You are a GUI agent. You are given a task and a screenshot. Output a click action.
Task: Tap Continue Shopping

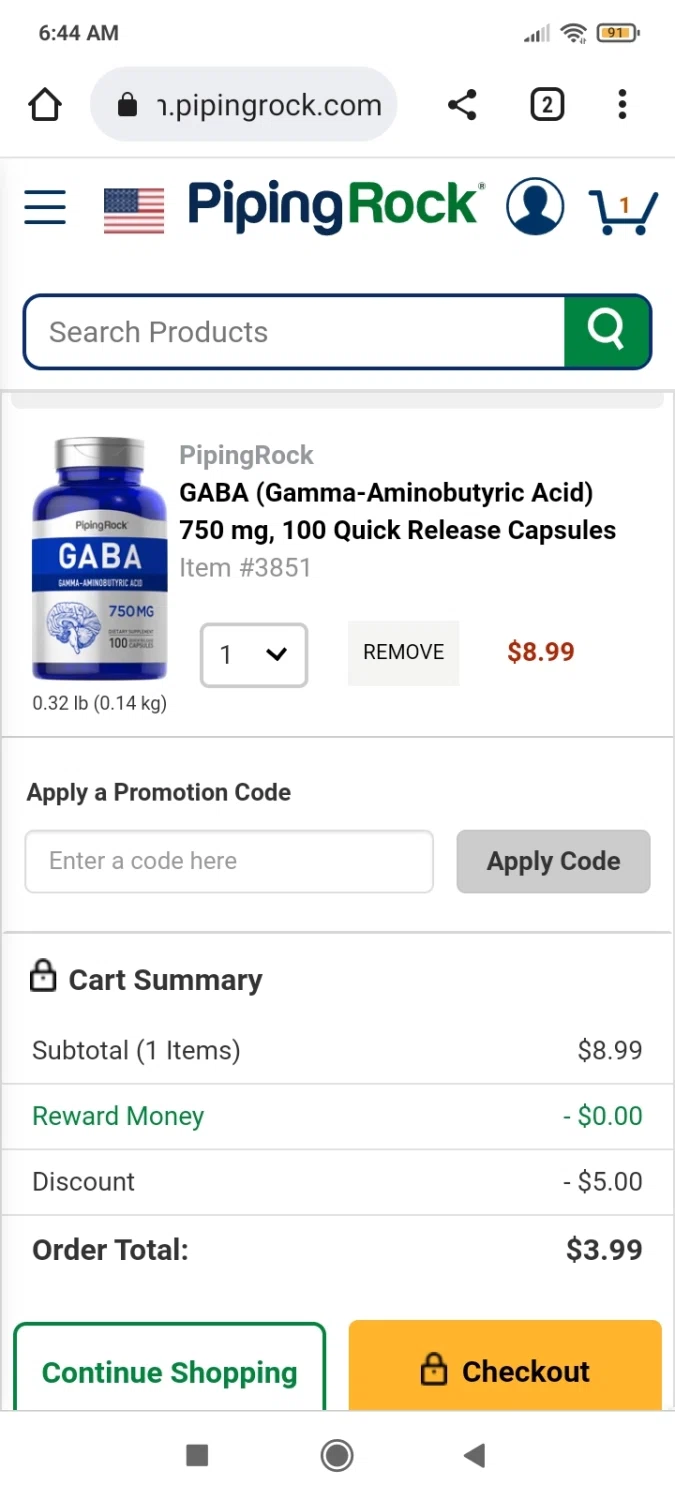[x=169, y=1371]
